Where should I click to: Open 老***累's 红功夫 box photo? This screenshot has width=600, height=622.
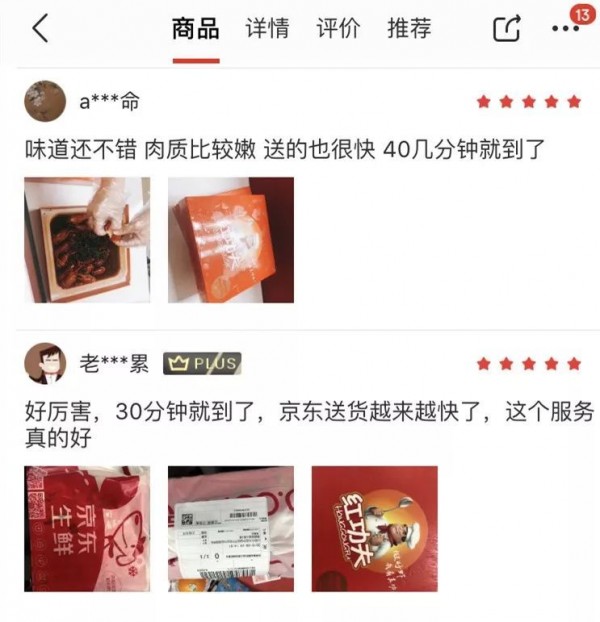coord(374,528)
